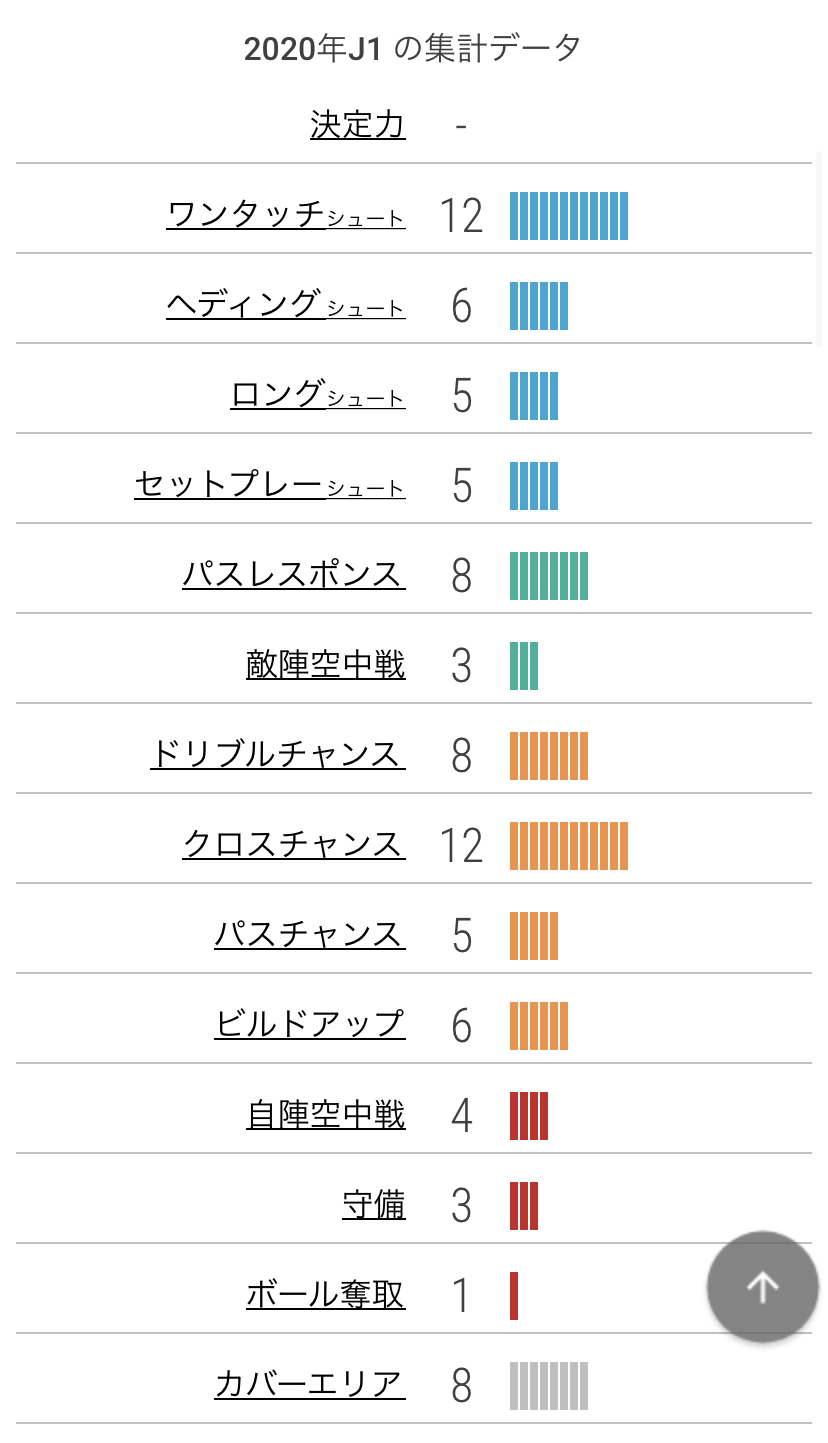The image size is (828, 1443).
Task: Tap the scroll-to-top arrow button
Action: (x=762, y=1287)
